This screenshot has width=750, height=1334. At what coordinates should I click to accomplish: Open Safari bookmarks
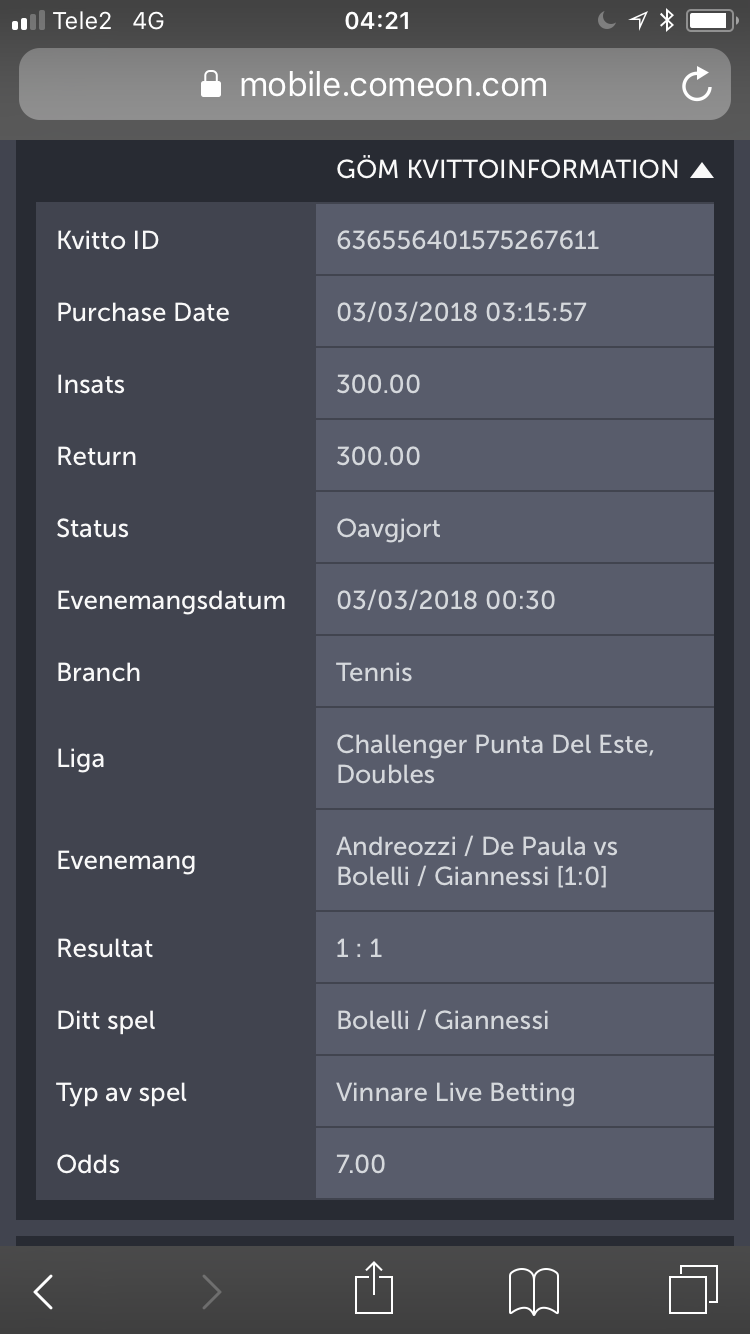tap(533, 1292)
